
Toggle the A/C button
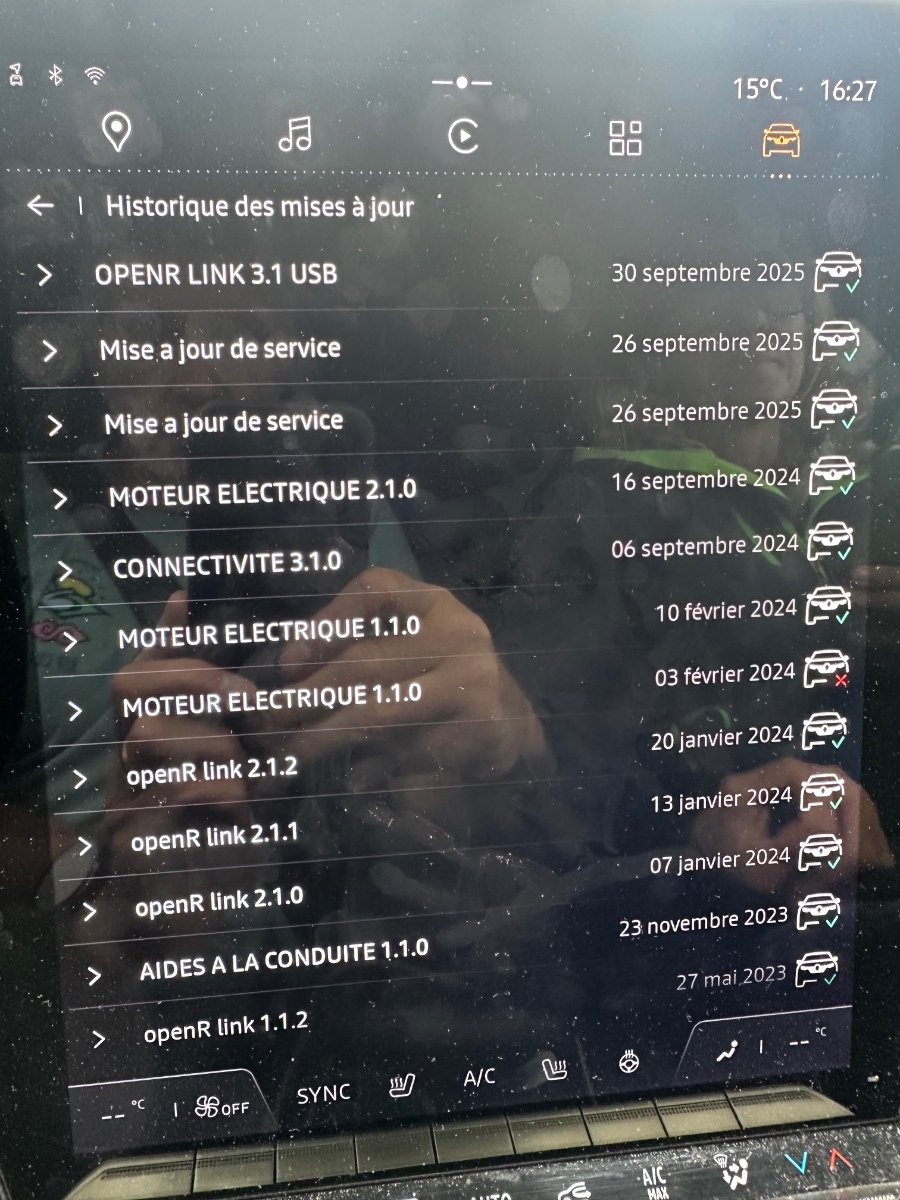(479, 1078)
